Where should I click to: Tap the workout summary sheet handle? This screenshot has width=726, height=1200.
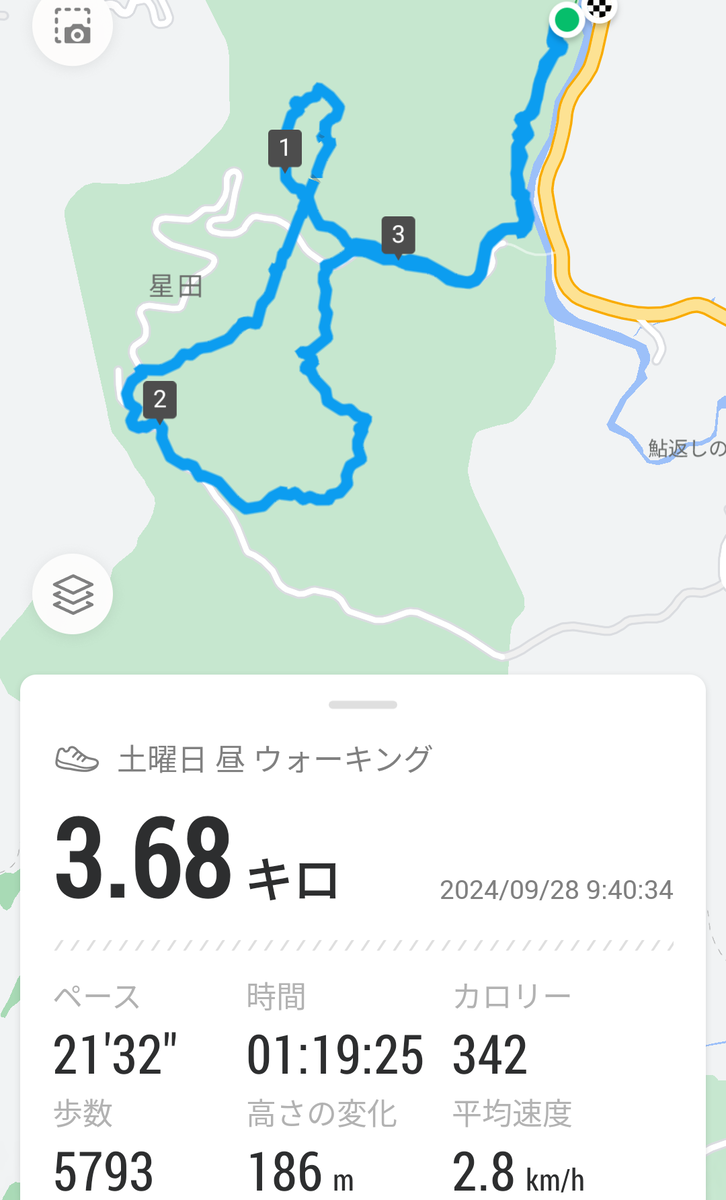point(362,705)
